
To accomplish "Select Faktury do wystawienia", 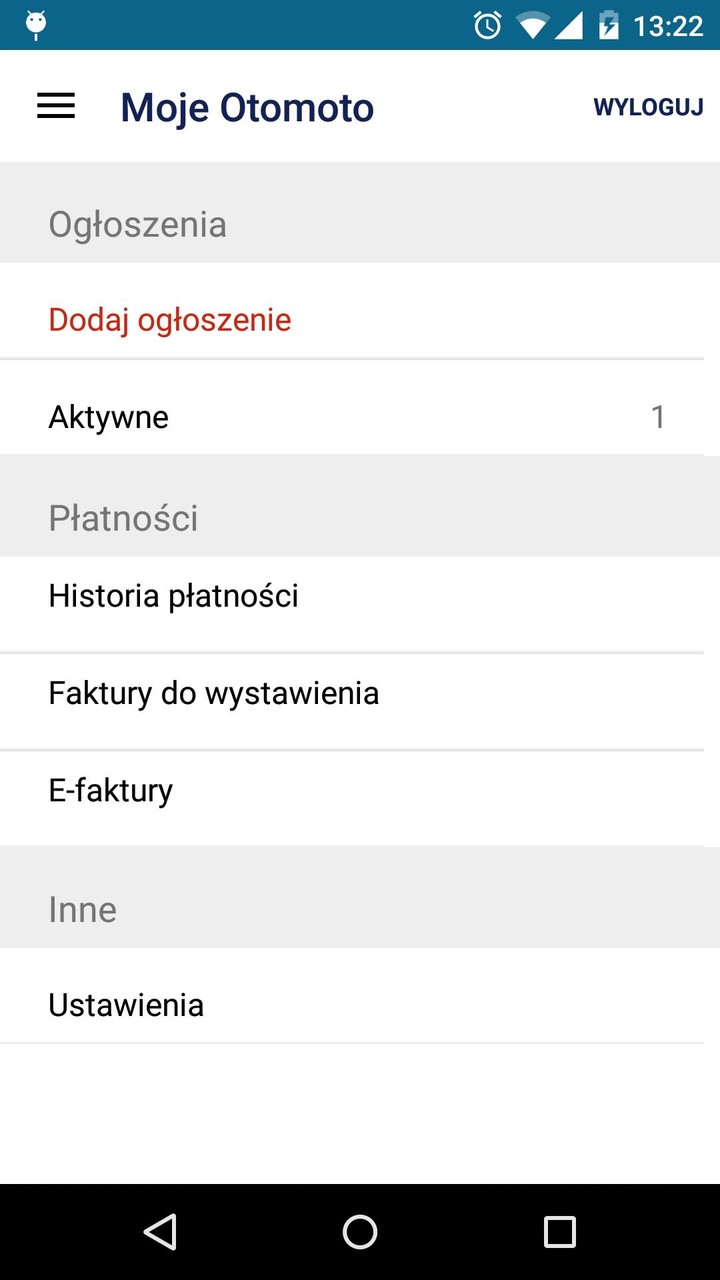I will [x=213, y=692].
